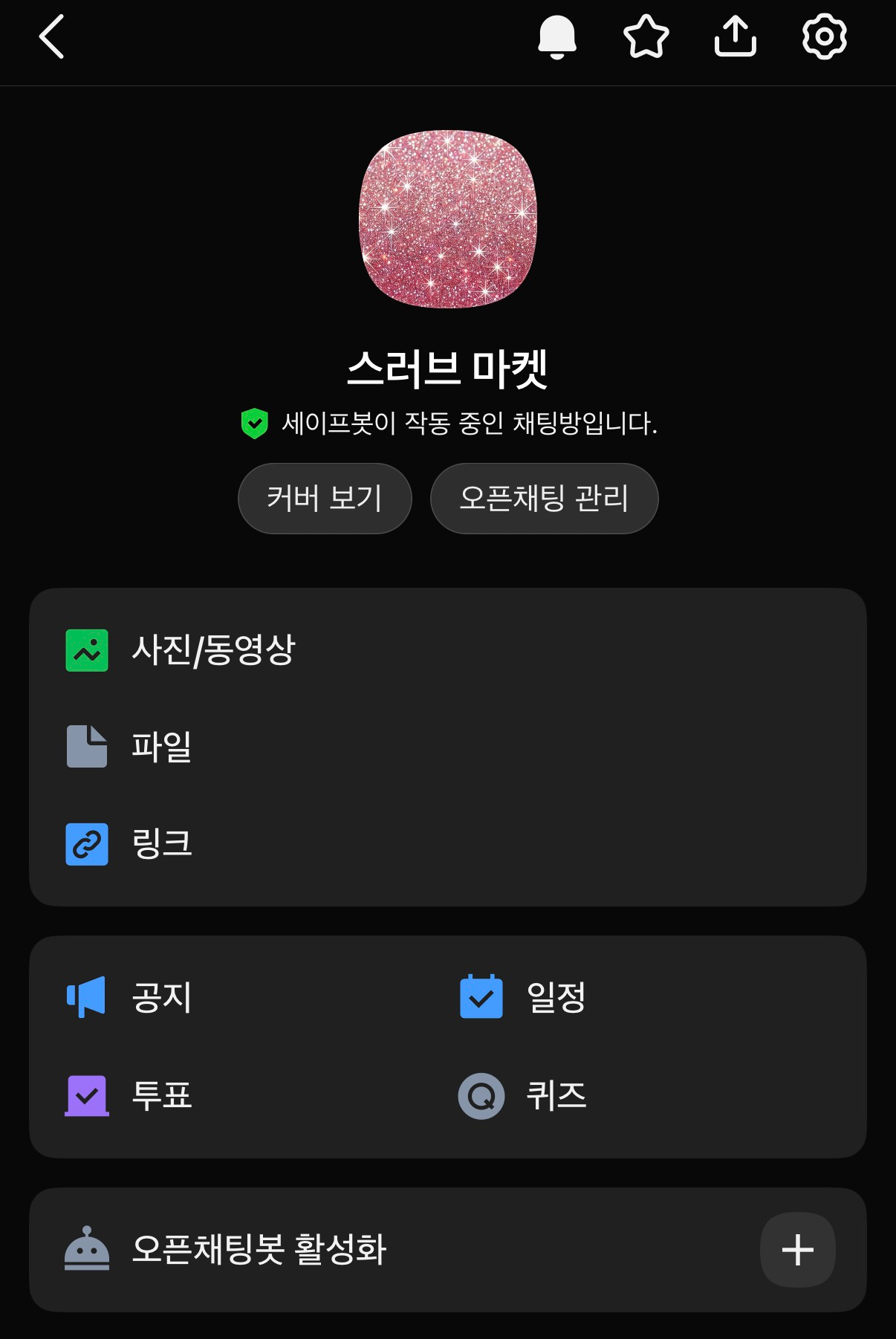Share this open chatroom
Screen dimensions: 896x1339
point(736,37)
